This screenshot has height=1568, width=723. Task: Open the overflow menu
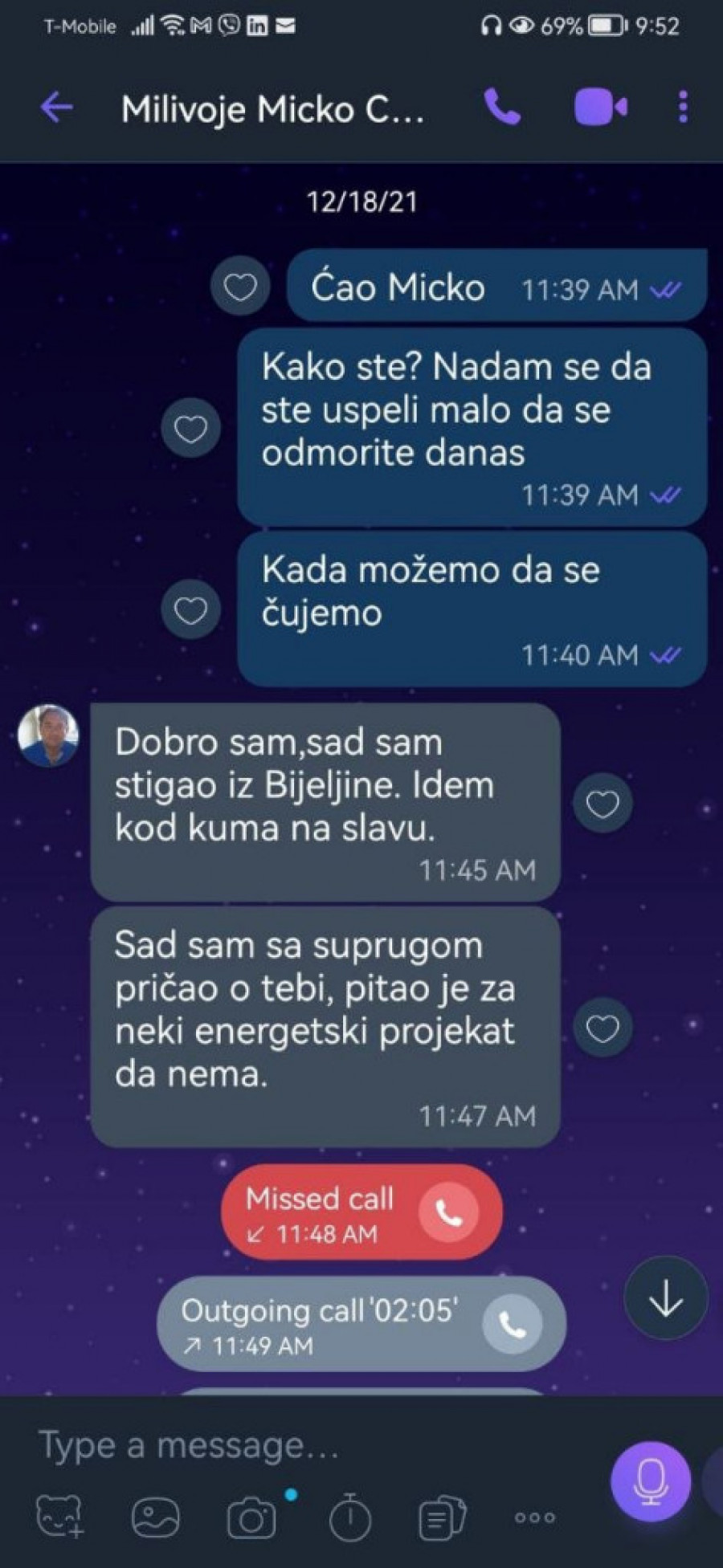[683, 108]
